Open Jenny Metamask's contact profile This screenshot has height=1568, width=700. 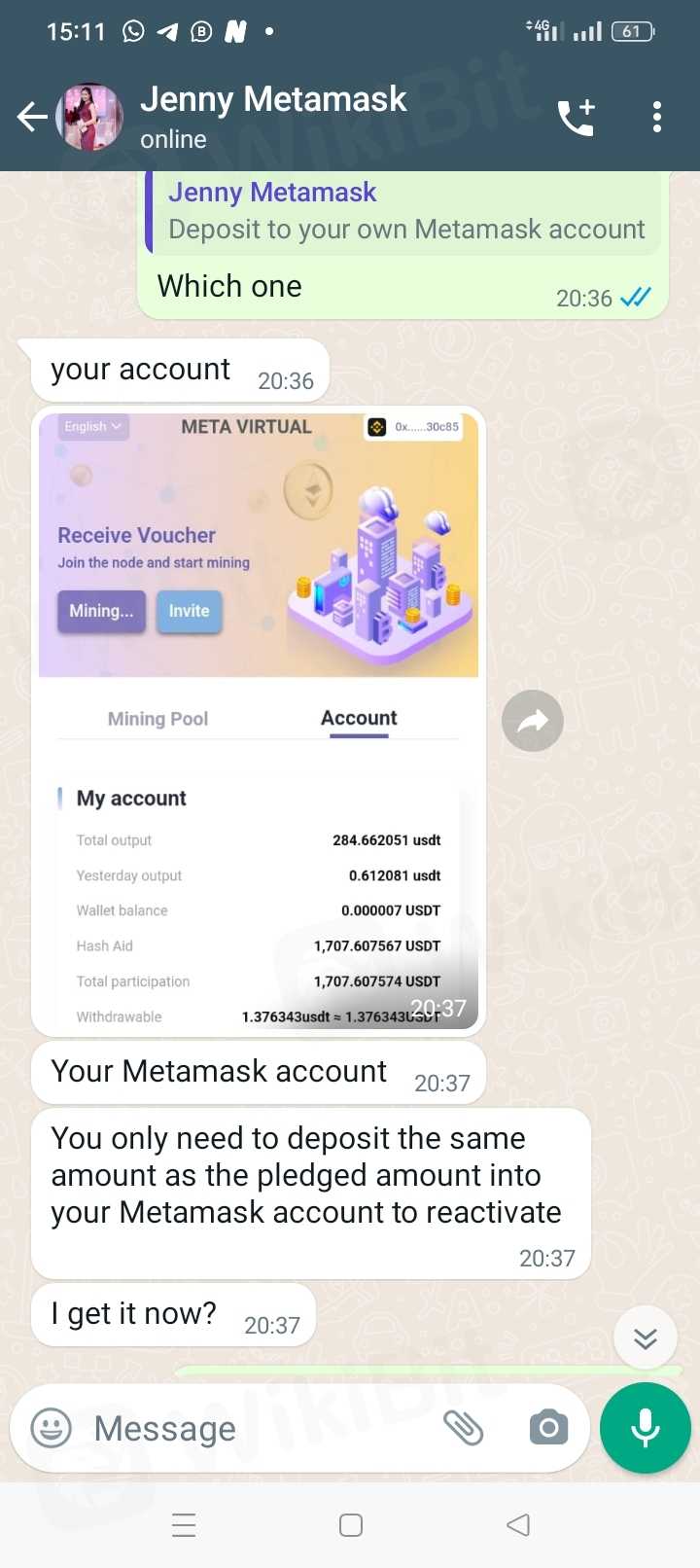[x=272, y=116]
